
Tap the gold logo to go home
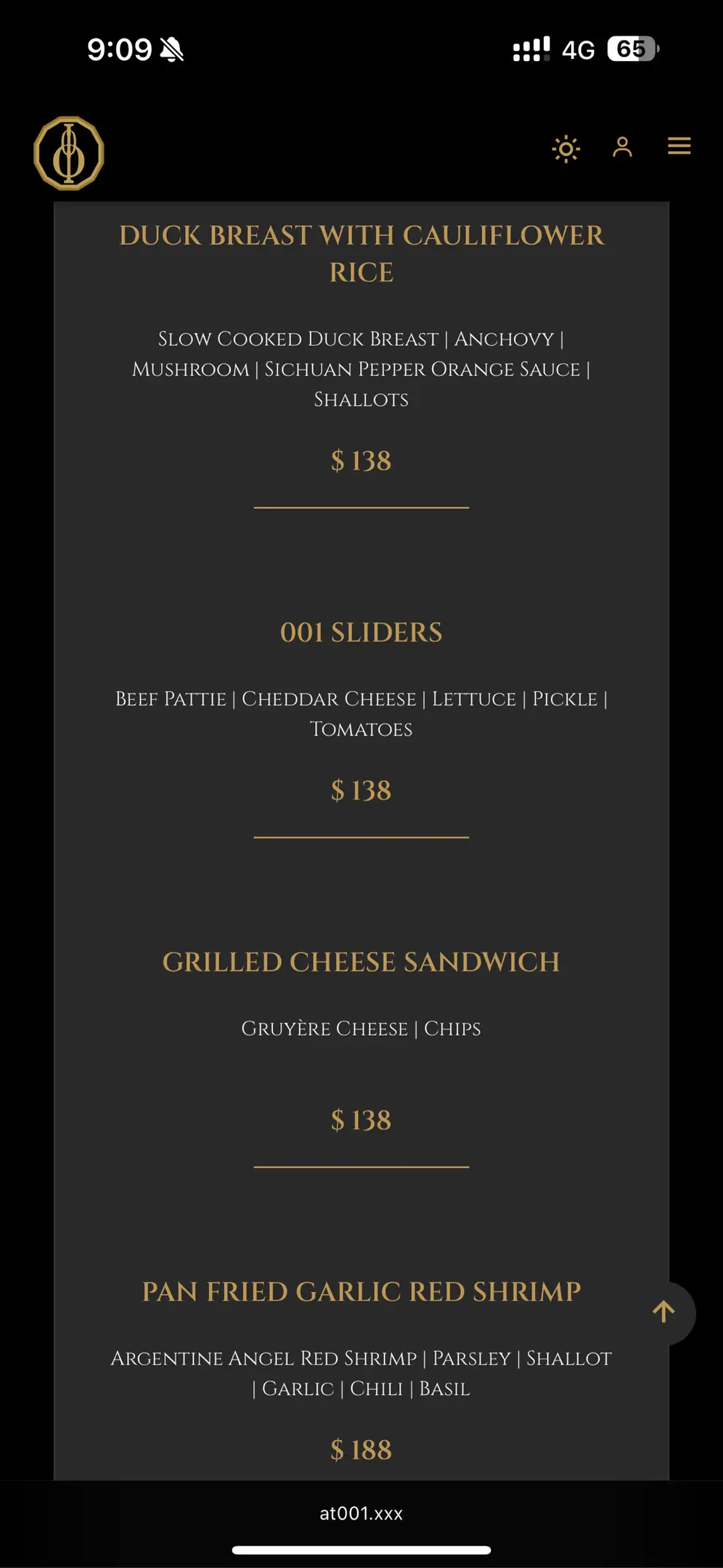tap(69, 153)
